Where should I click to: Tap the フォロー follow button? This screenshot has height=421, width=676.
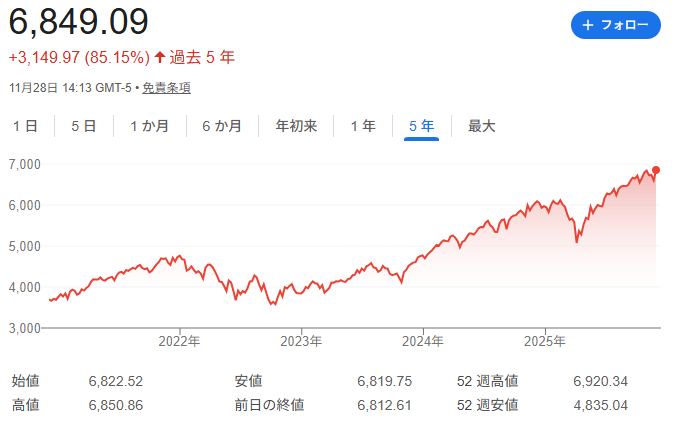[x=615, y=25]
